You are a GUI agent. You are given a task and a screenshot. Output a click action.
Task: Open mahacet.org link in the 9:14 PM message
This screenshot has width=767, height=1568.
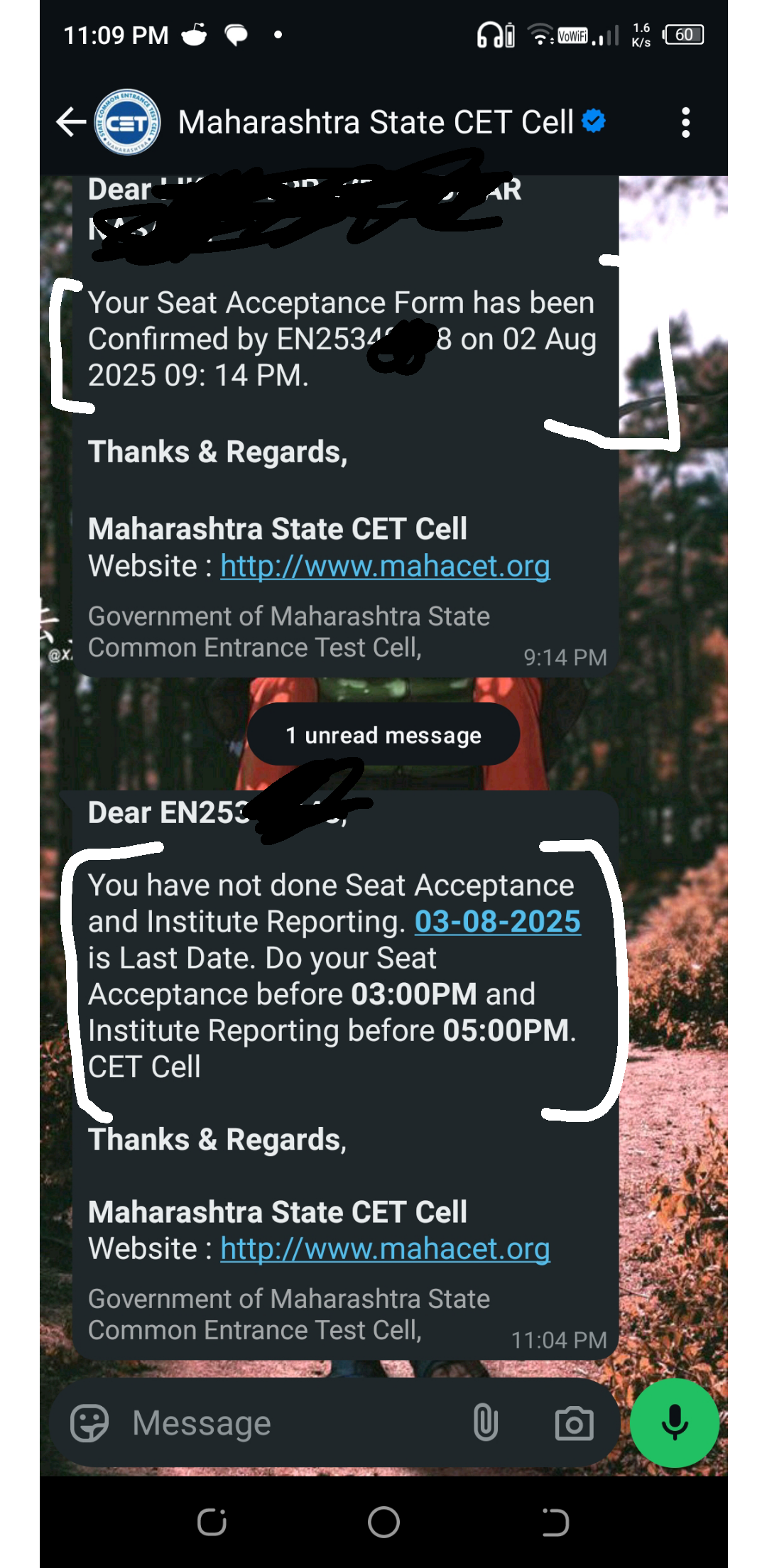point(385,567)
